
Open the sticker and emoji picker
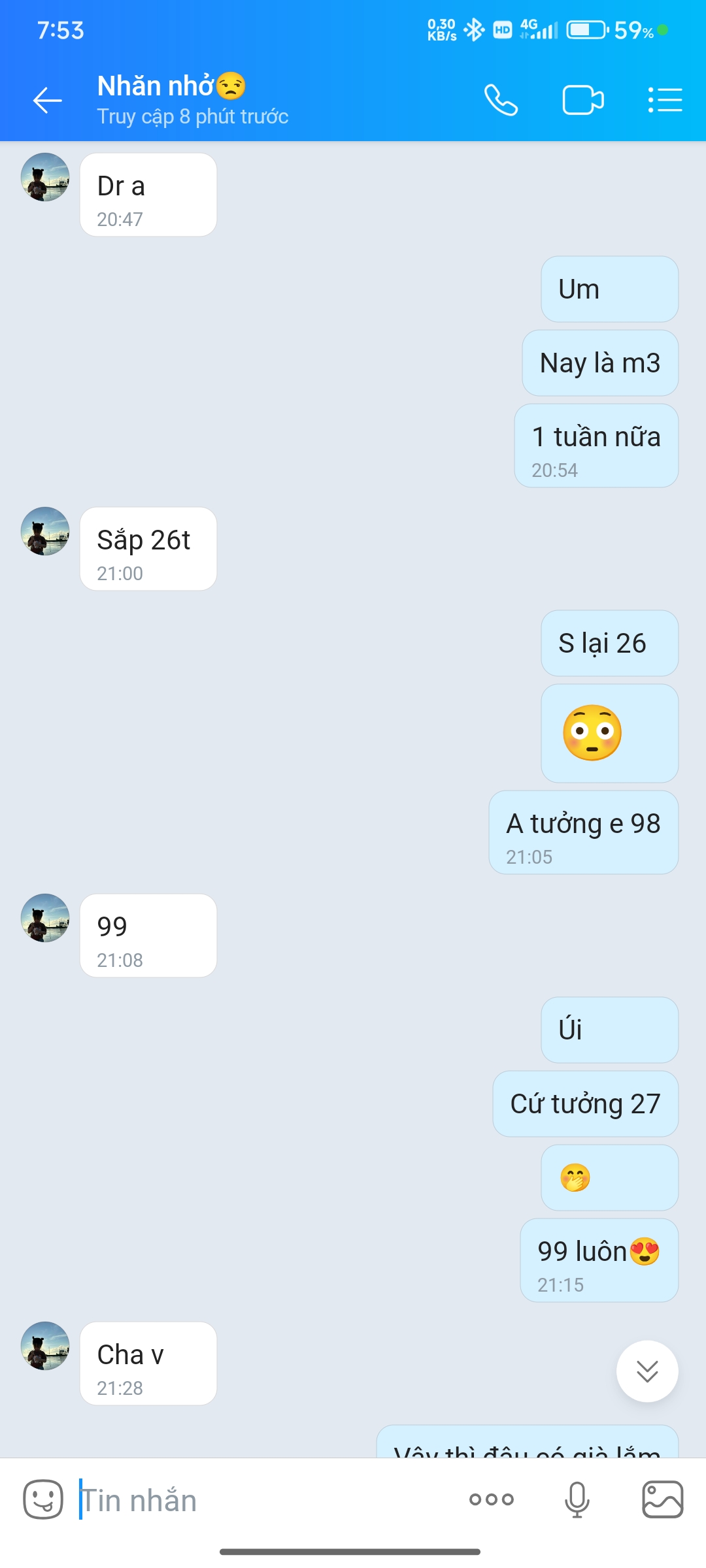click(x=43, y=1499)
